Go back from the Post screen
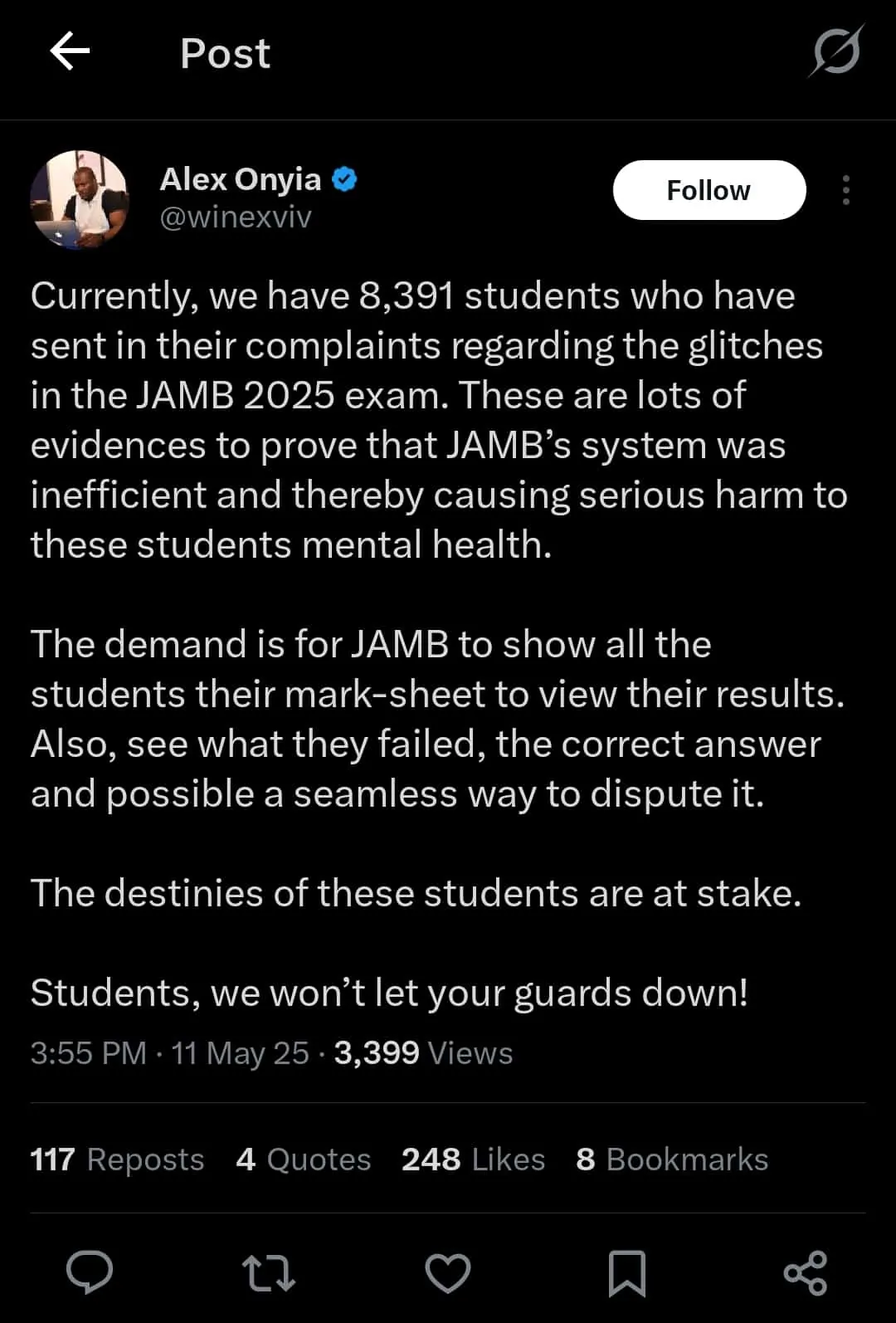The image size is (896, 1323). click(x=70, y=52)
